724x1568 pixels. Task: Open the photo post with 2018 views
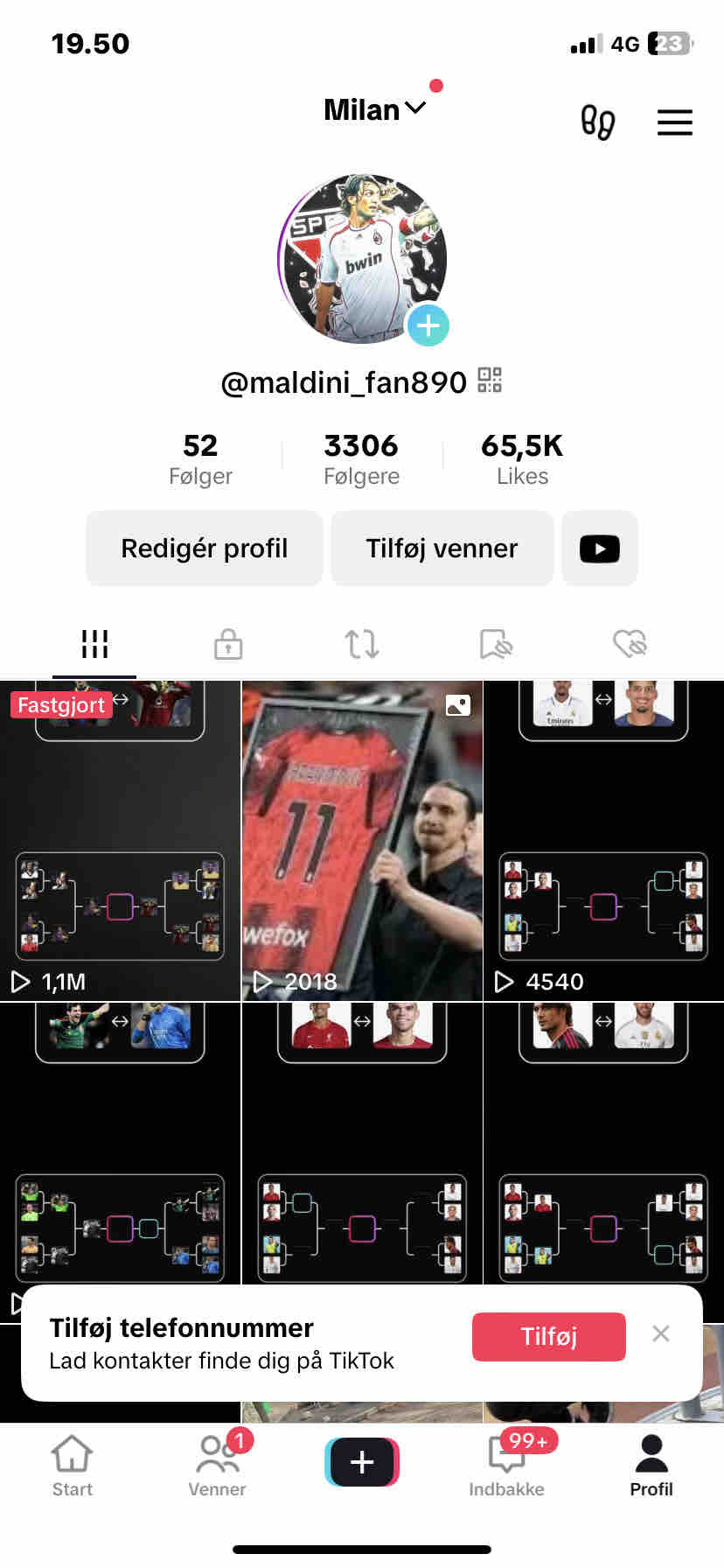tap(362, 840)
